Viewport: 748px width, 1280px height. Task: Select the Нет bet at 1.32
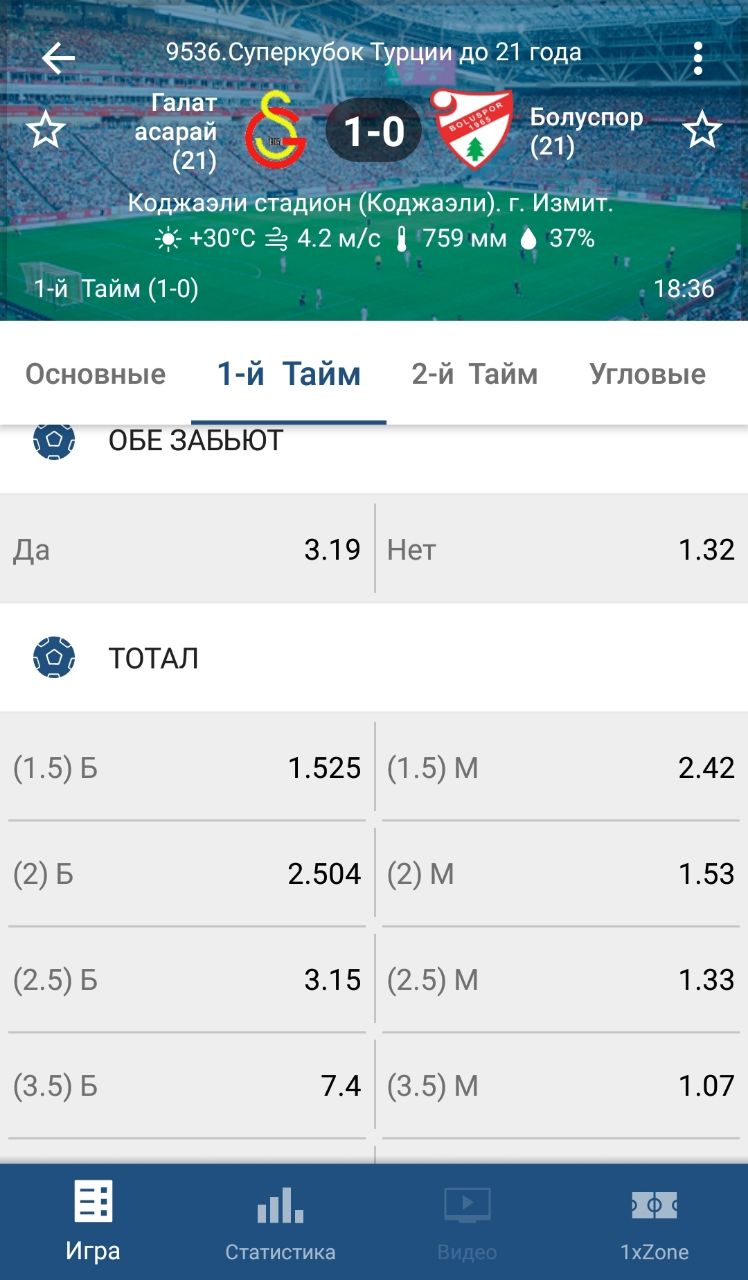point(561,549)
